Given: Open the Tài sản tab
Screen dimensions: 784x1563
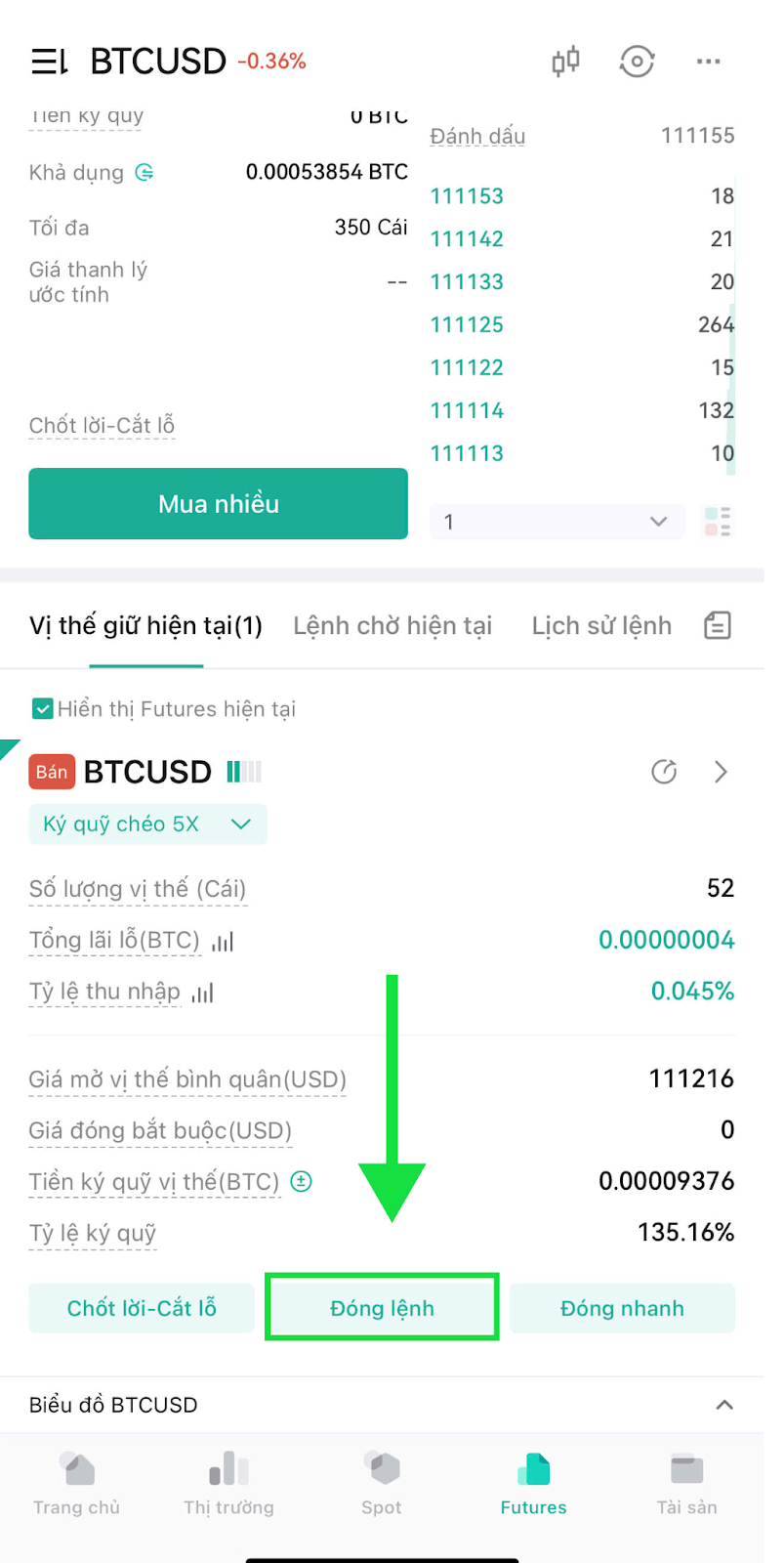Looking at the screenshot, I should point(686,1484).
